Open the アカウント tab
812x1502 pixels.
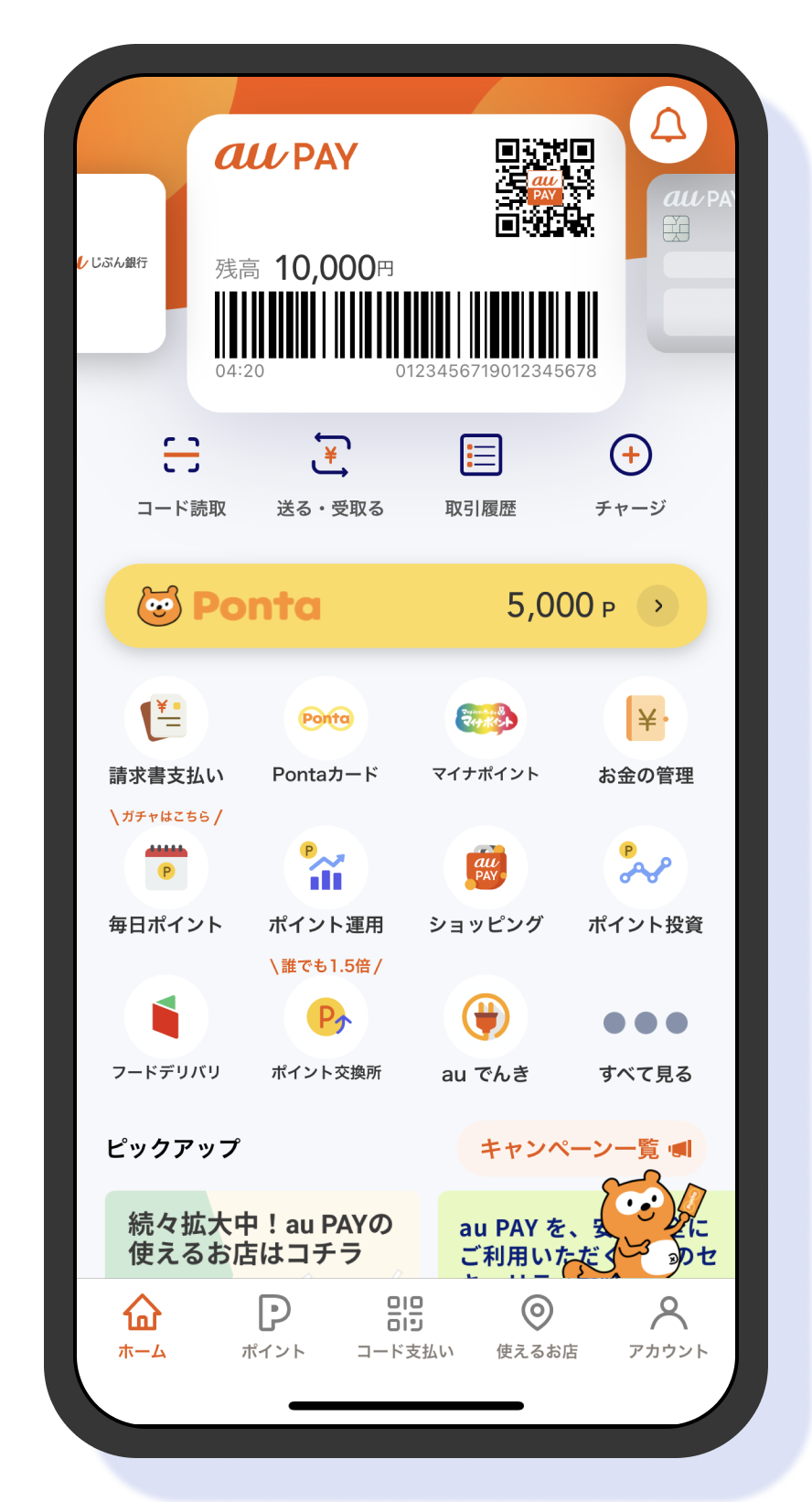(x=668, y=1325)
